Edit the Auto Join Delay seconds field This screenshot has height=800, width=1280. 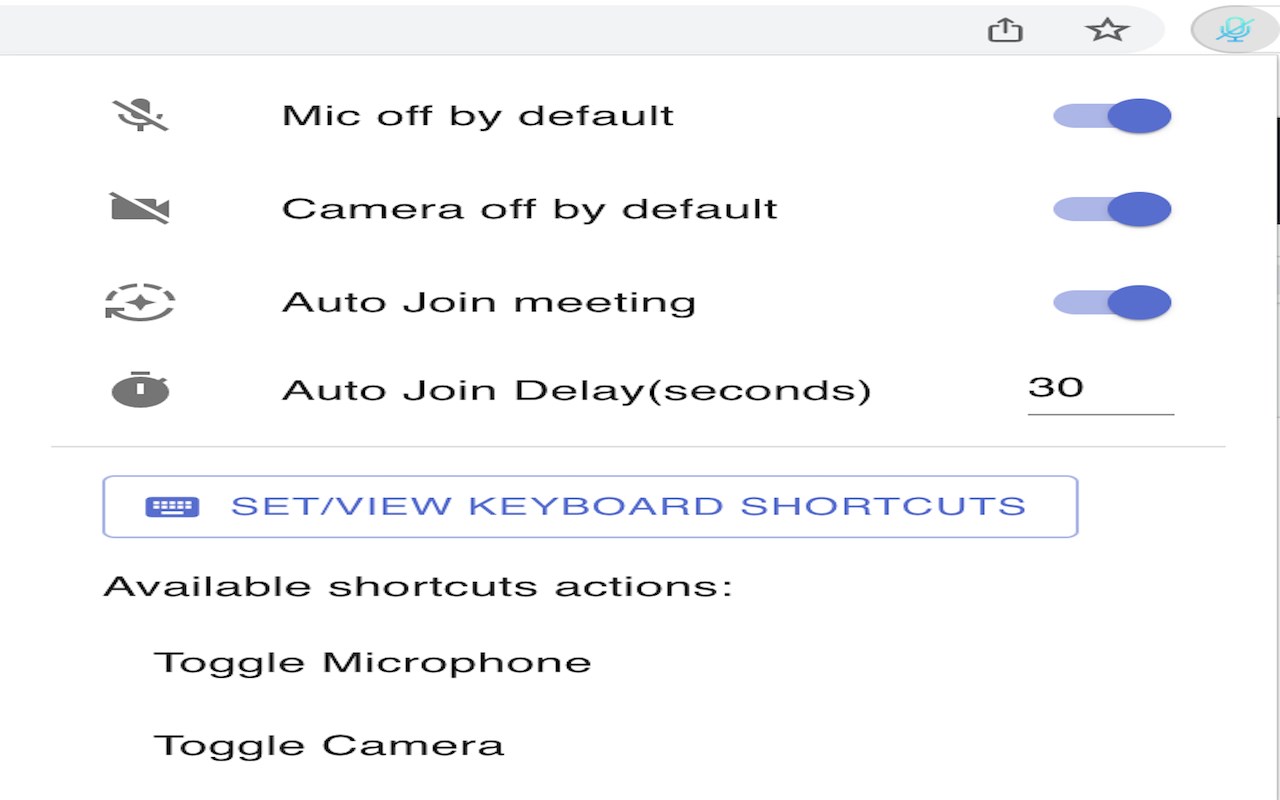coord(1100,389)
